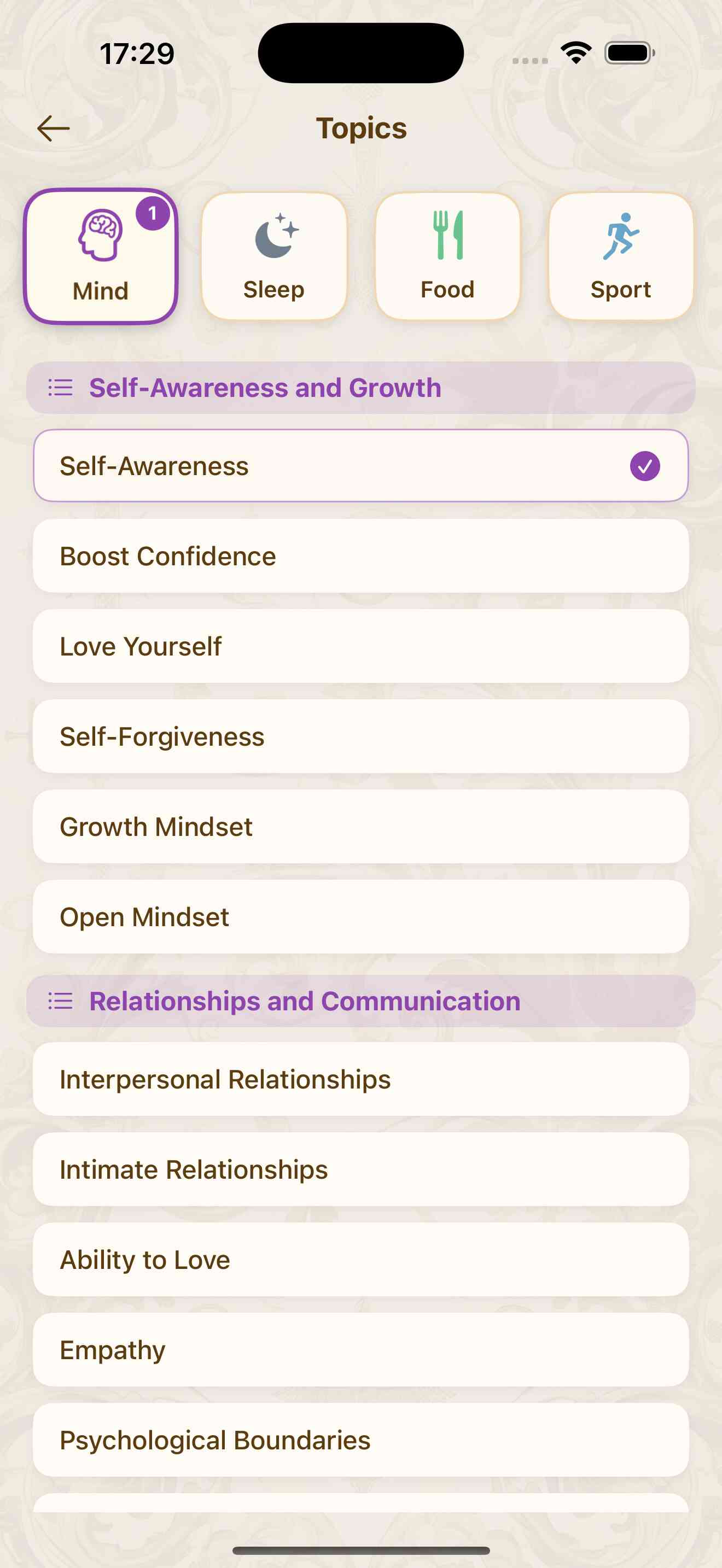
Task: Collapse the Relationships and Communication section
Action: pos(361,1001)
